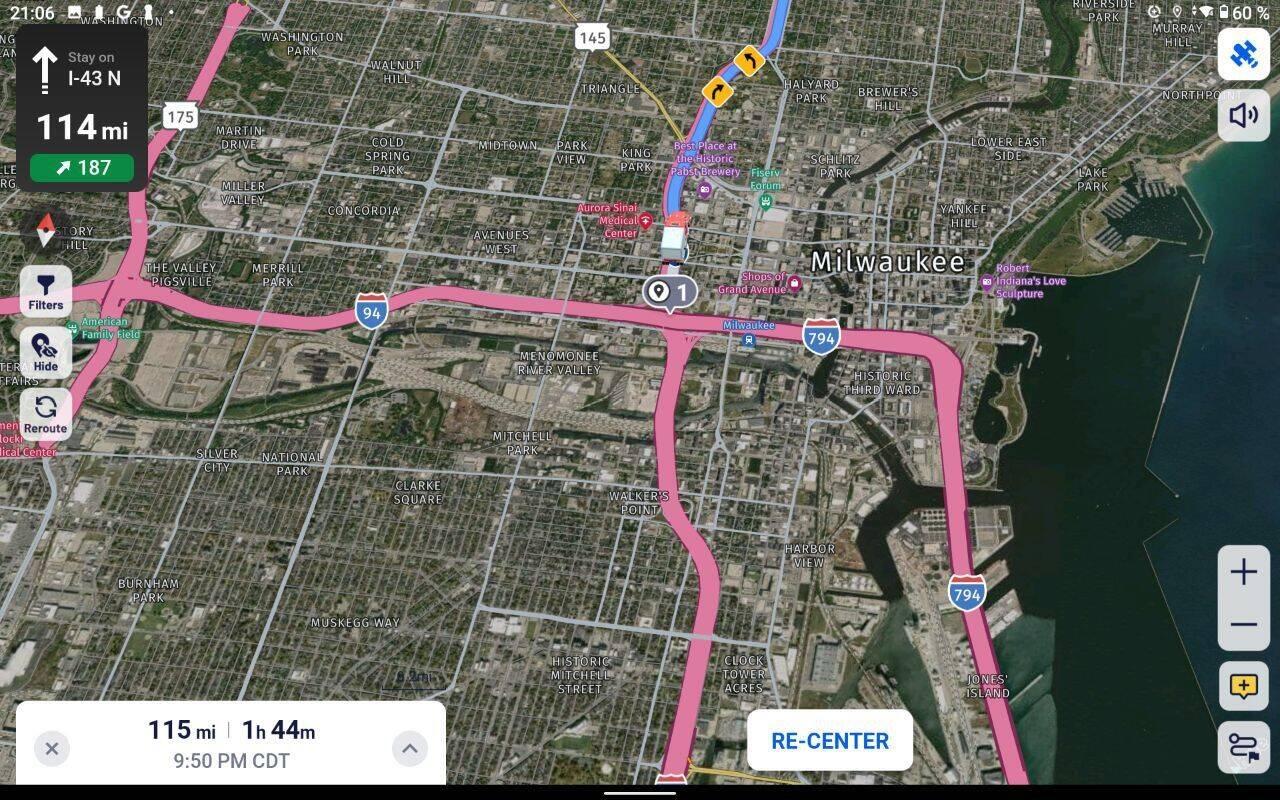Viewport: 1280px width, 800px height.
Task: Mute the voice guidance sound
Action: [x=1243, y=116]
